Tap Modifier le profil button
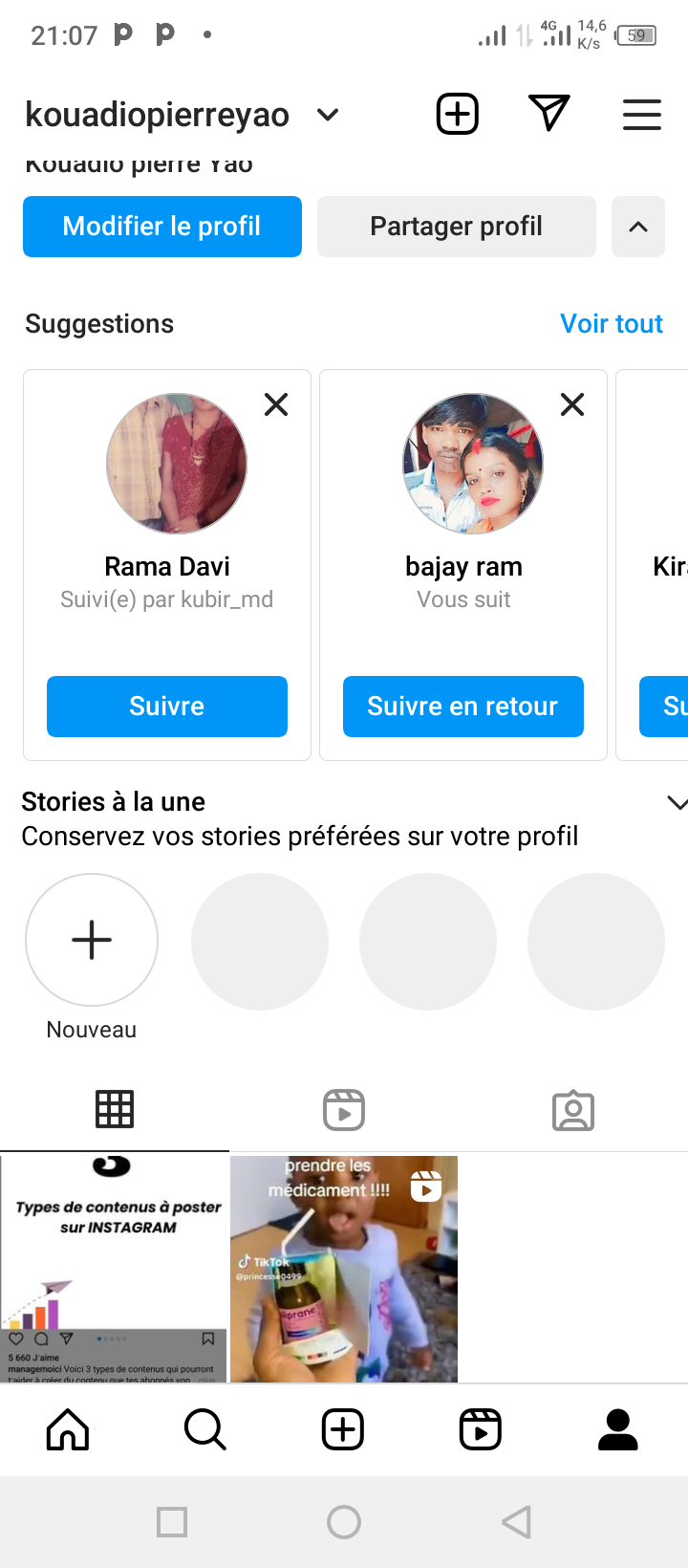This screenshot has height=1568, width=688. 162,227
